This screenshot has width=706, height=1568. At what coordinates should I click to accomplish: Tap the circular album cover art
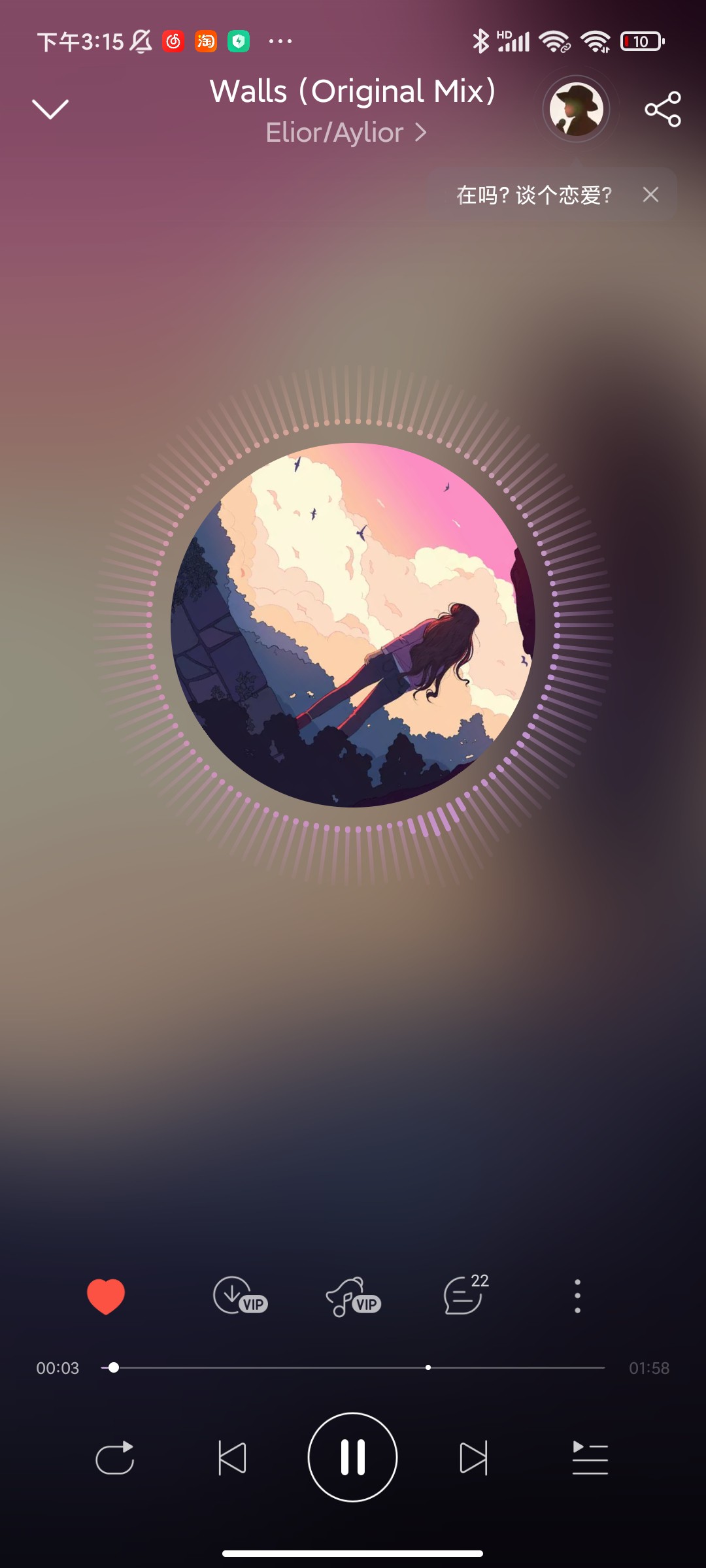point(353,625)
